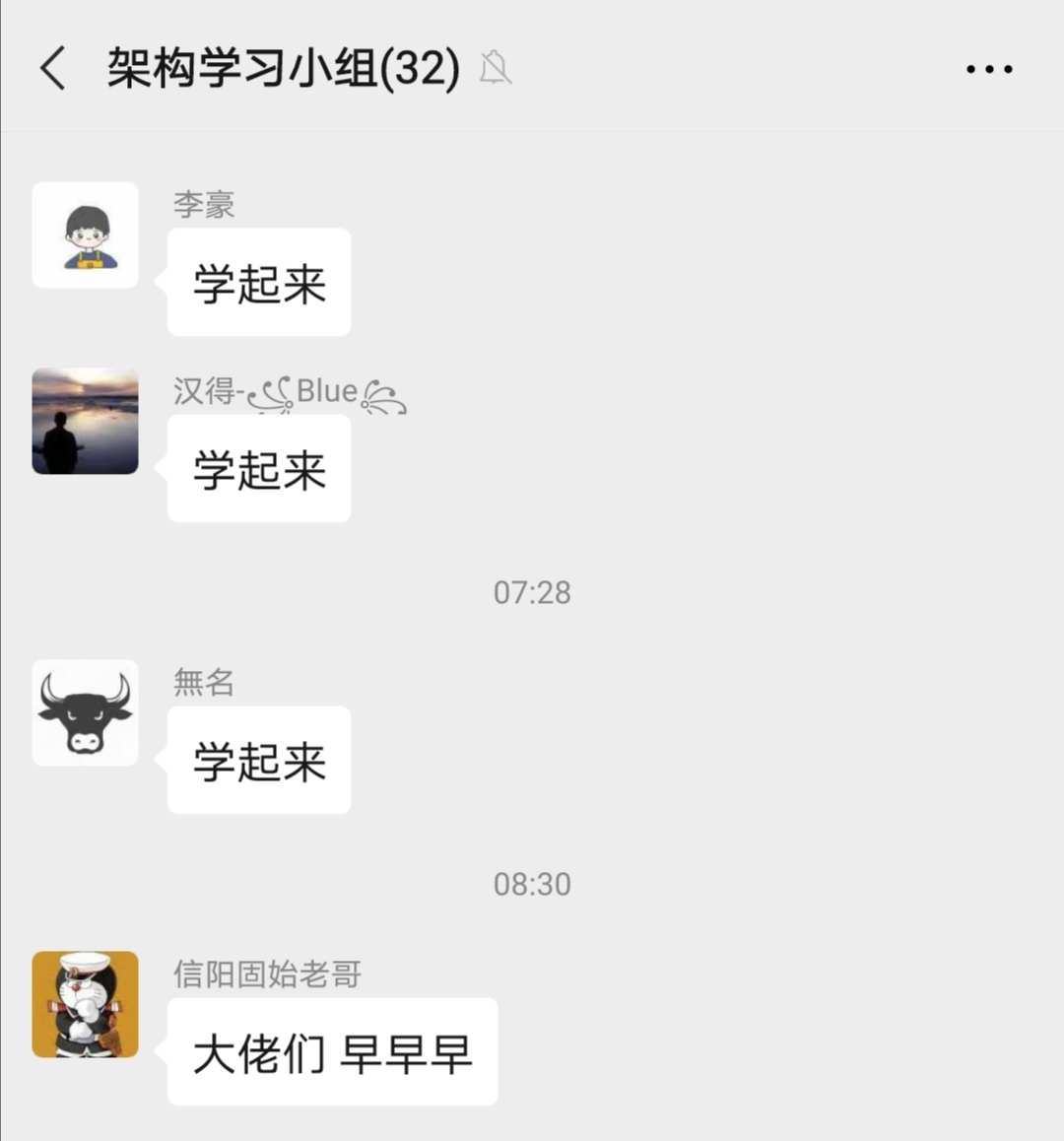
Task: Go back from the 架构学习小组 chat
Action: point(53,69)
